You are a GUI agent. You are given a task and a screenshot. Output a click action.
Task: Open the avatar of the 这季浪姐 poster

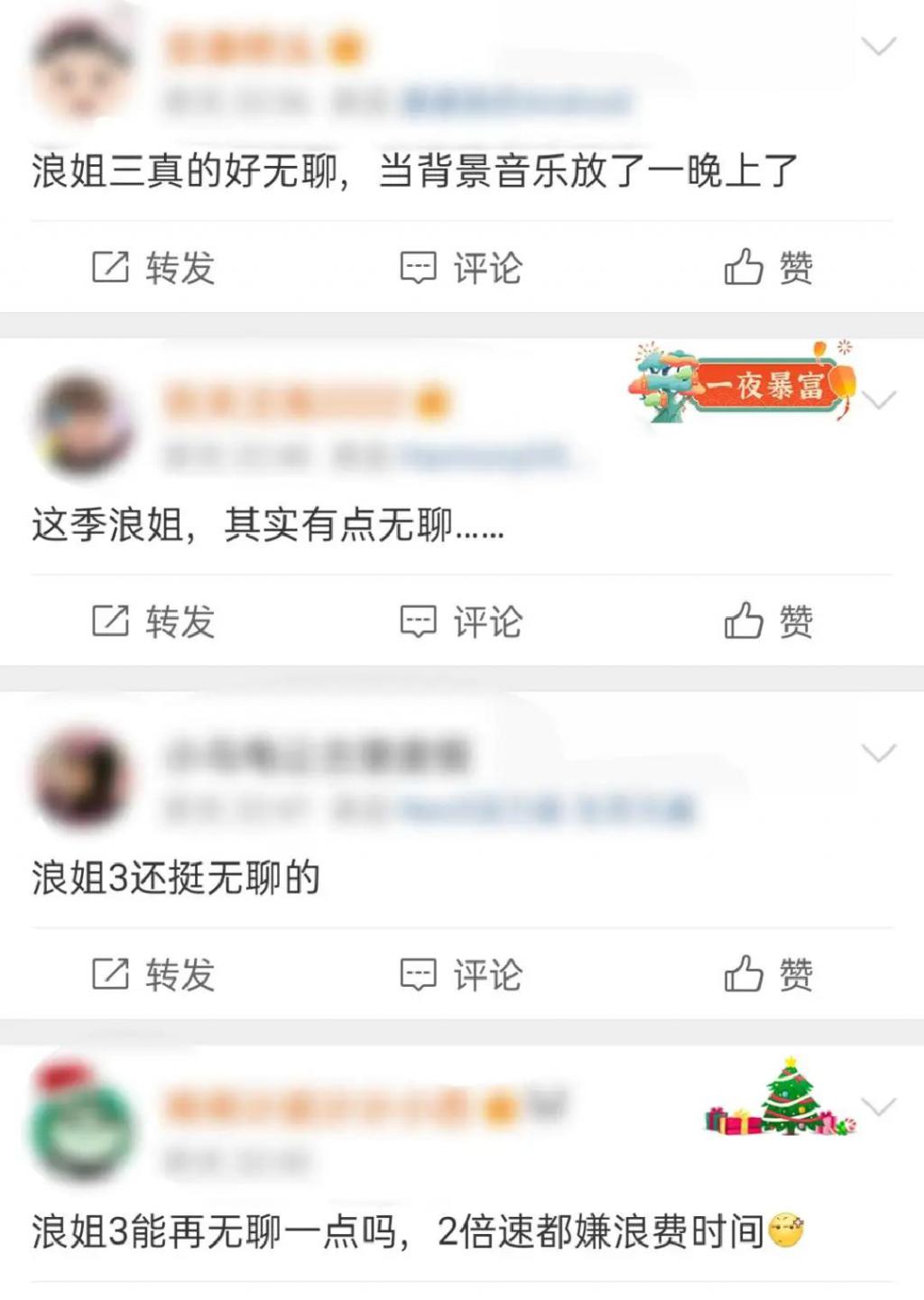click(82, 424)
